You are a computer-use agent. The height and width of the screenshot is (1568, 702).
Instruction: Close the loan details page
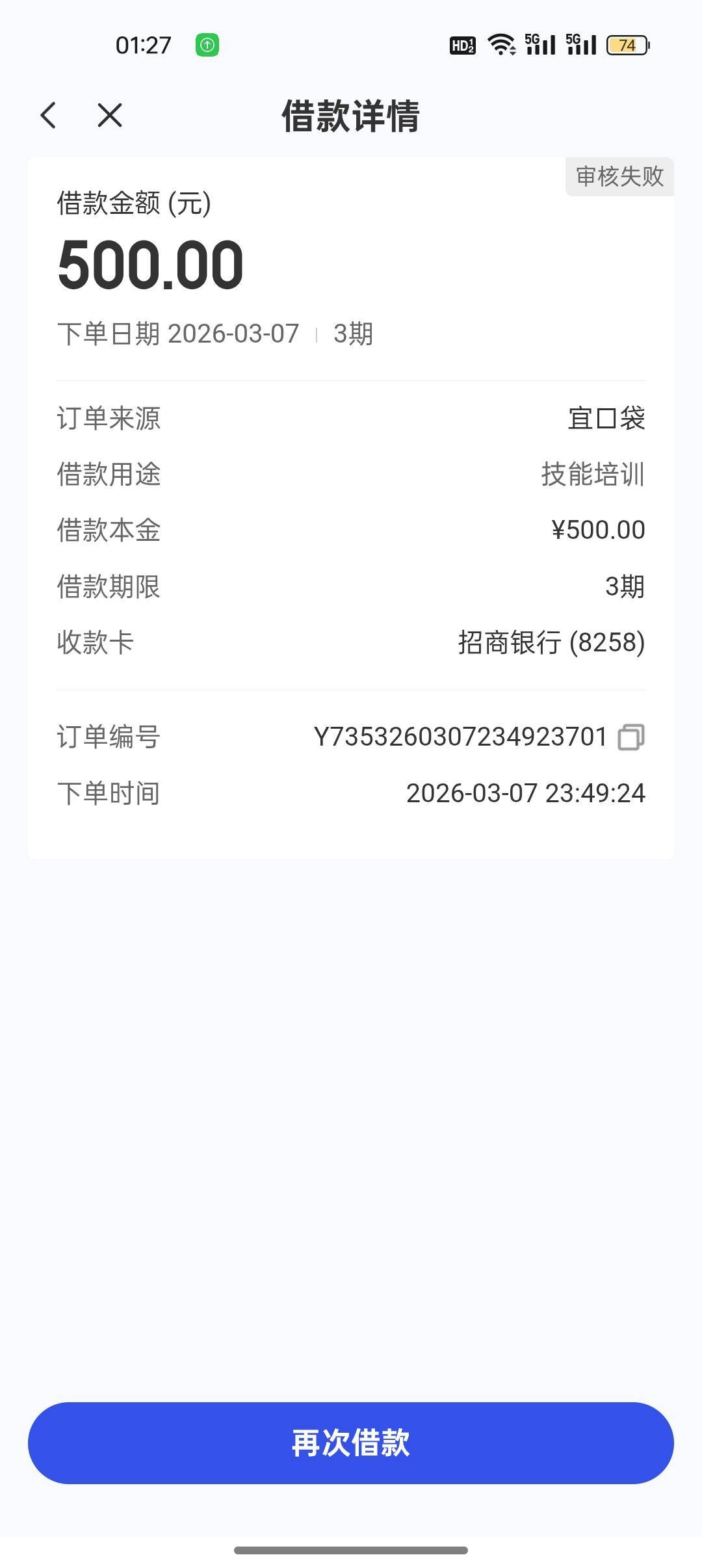109,116
